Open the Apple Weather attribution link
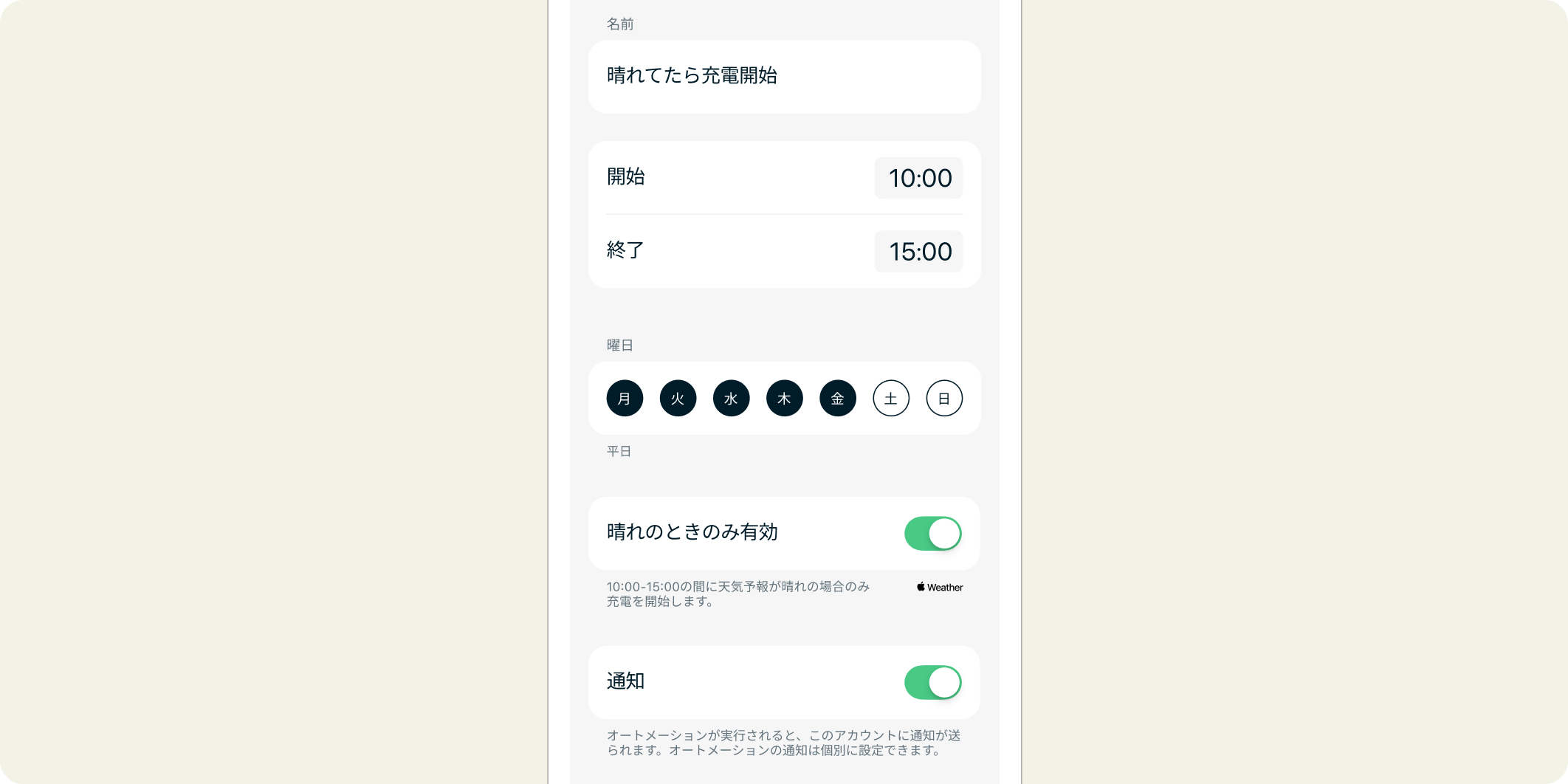The image size is (1568, 784). pos(940,588)
